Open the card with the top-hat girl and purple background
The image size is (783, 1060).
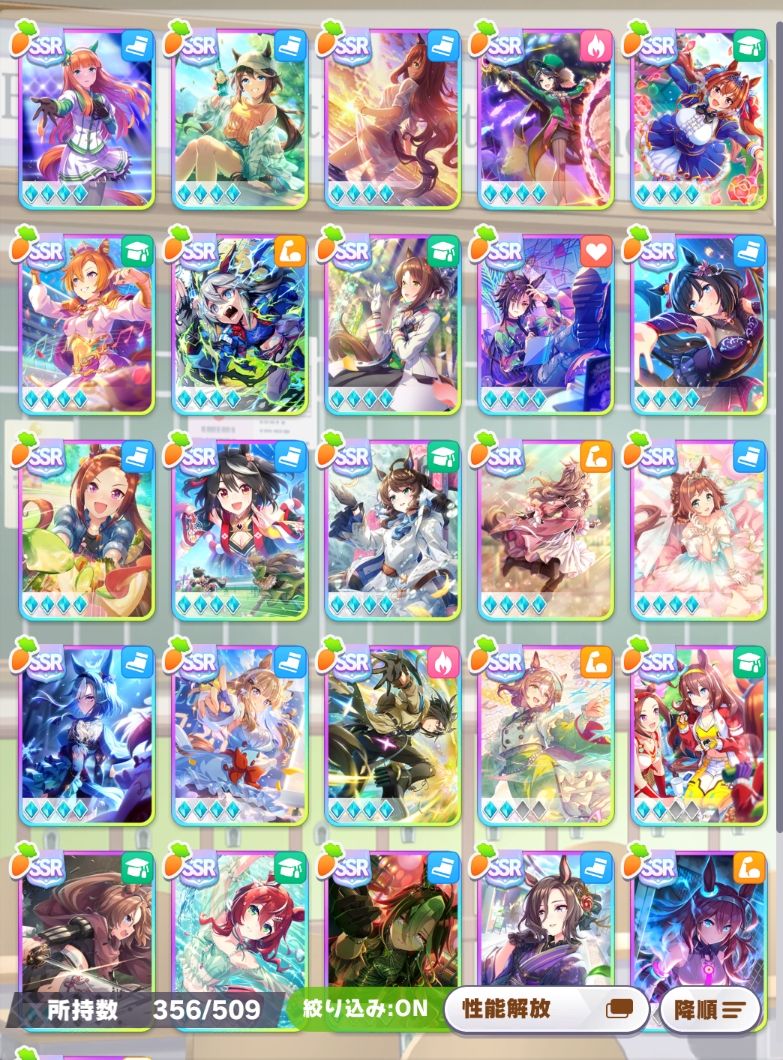545,120
